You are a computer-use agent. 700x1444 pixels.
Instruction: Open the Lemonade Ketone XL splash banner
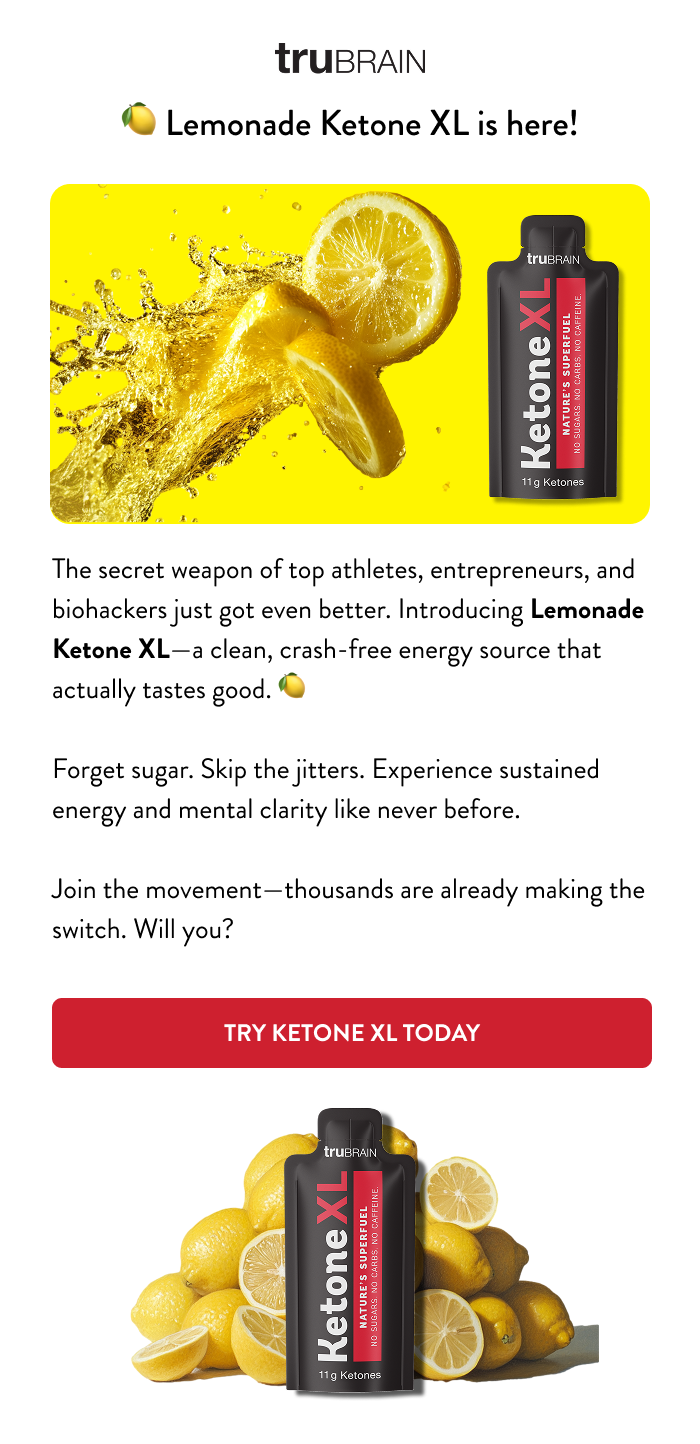[350, 353]
